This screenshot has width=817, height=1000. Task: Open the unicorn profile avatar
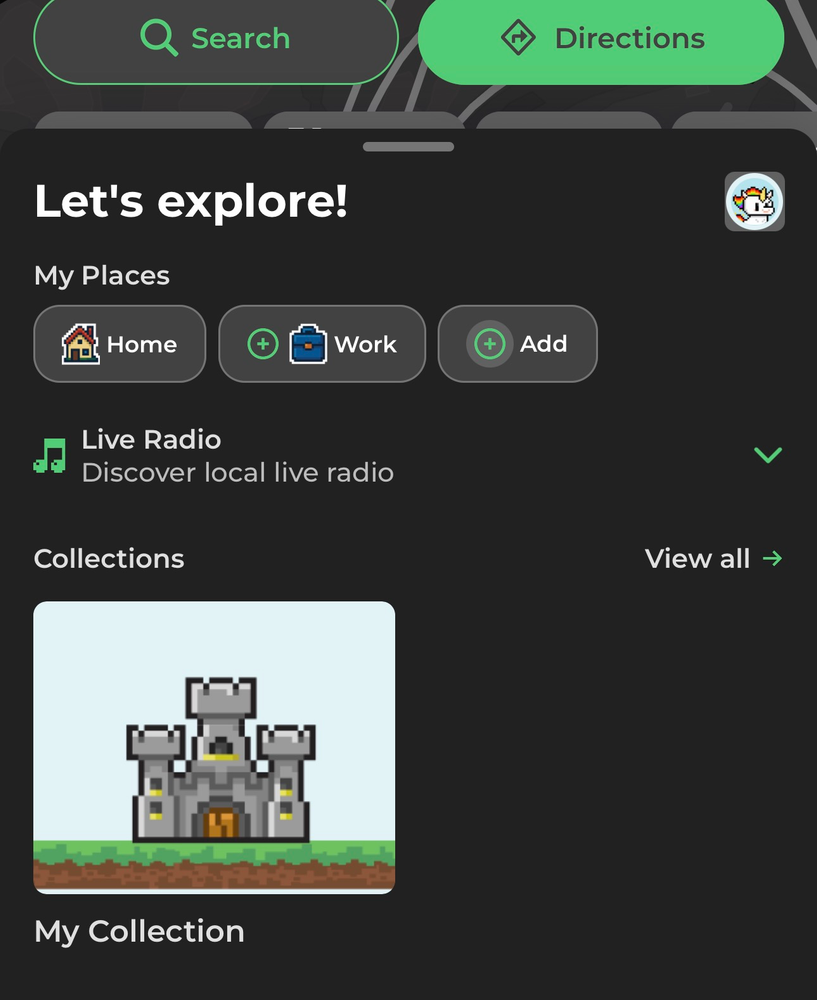754,202
